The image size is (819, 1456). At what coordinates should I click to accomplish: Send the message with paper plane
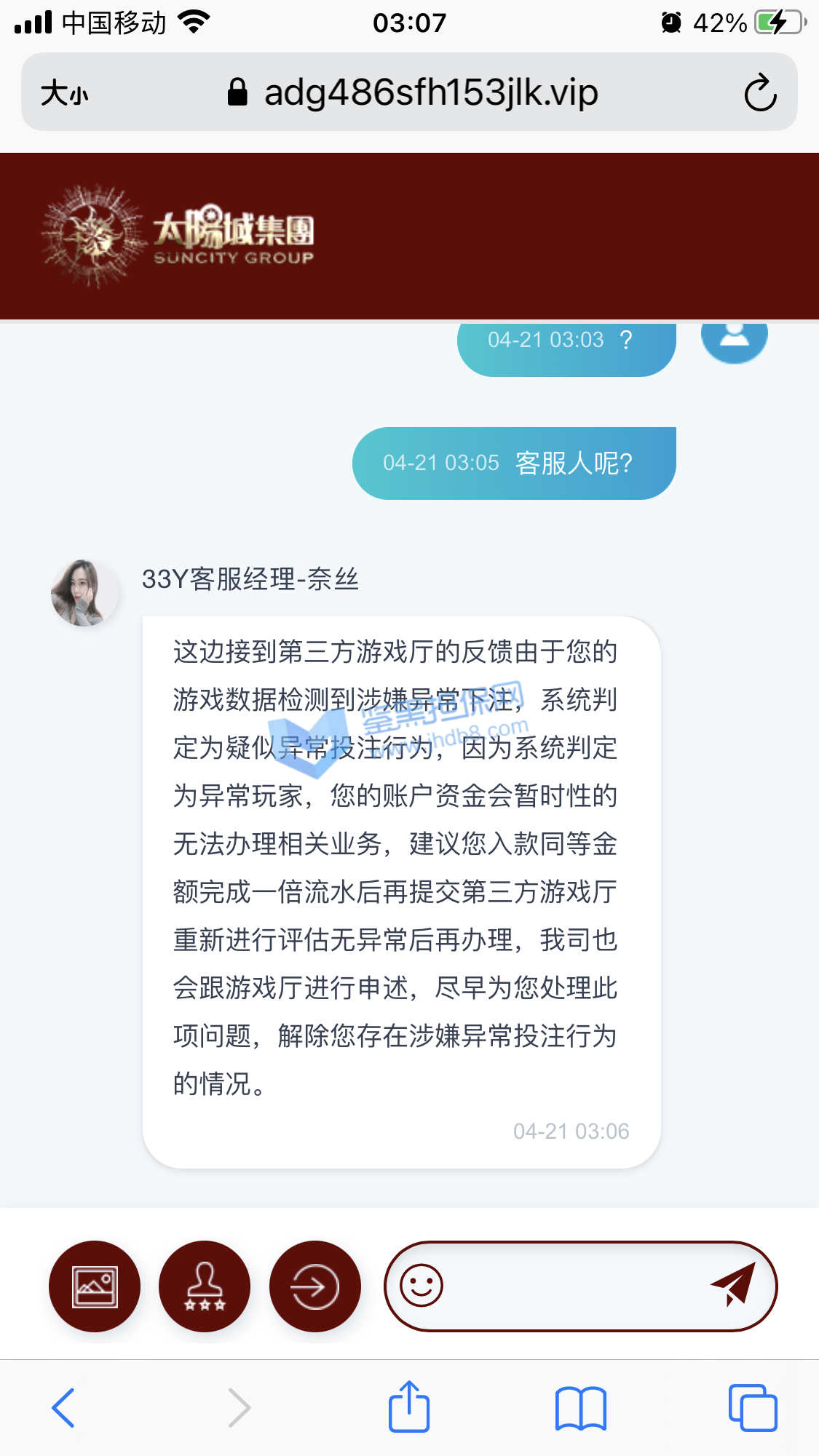click(732, 1286)
